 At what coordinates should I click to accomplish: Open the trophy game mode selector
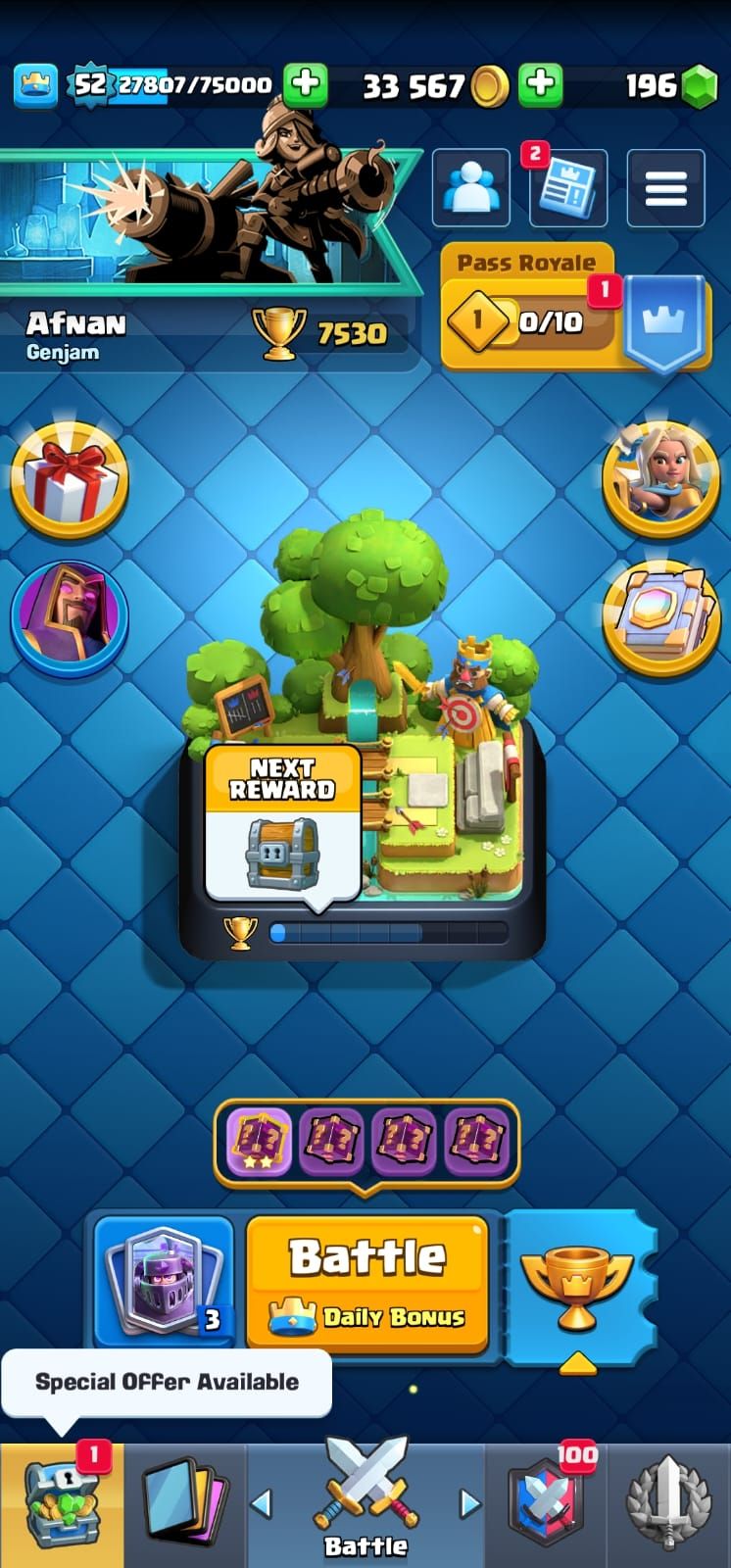pyautogui.click(x=577, y=1286)
